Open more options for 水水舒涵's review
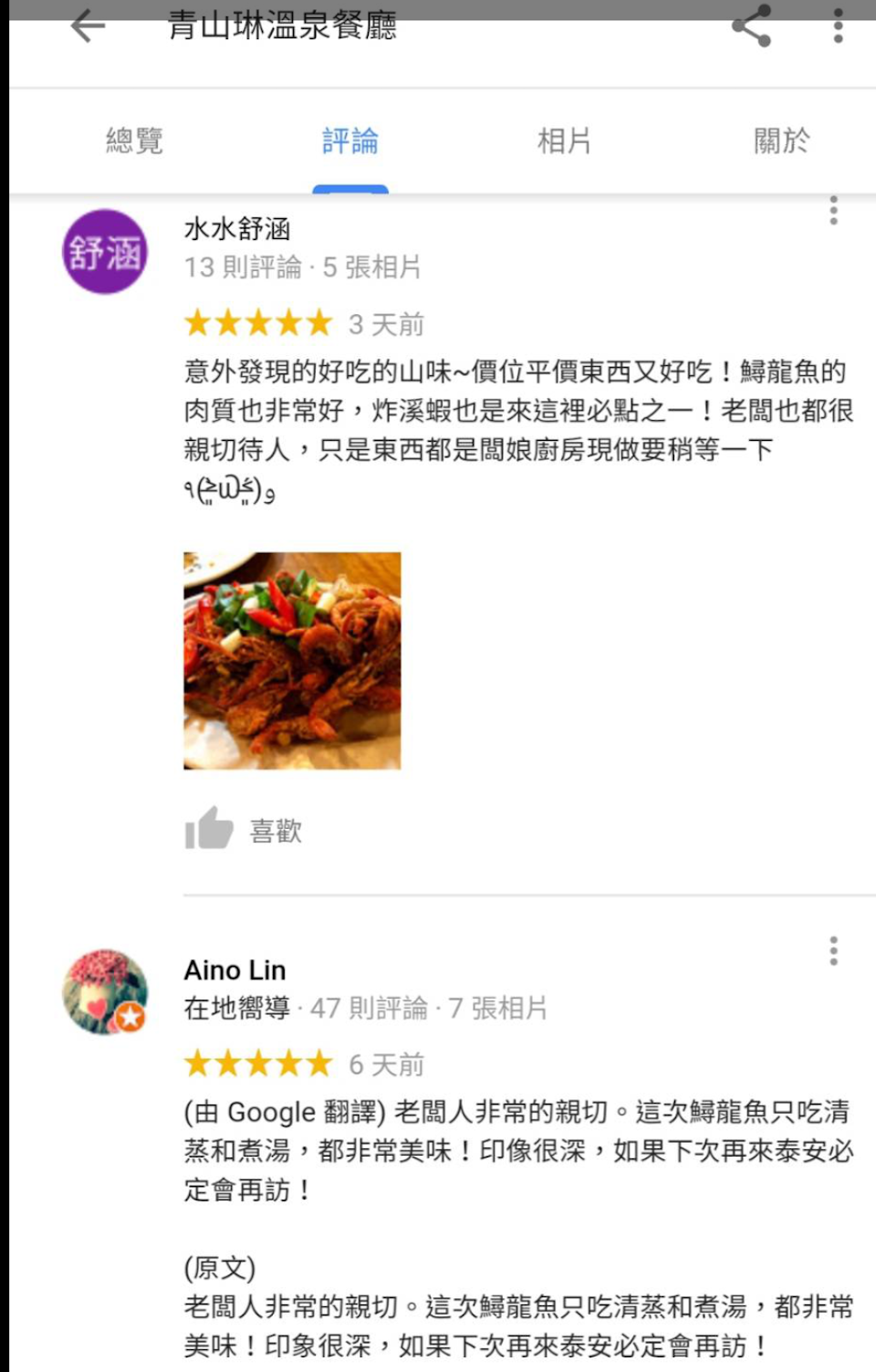876x1372 pixels. click(x=833, y=211)
